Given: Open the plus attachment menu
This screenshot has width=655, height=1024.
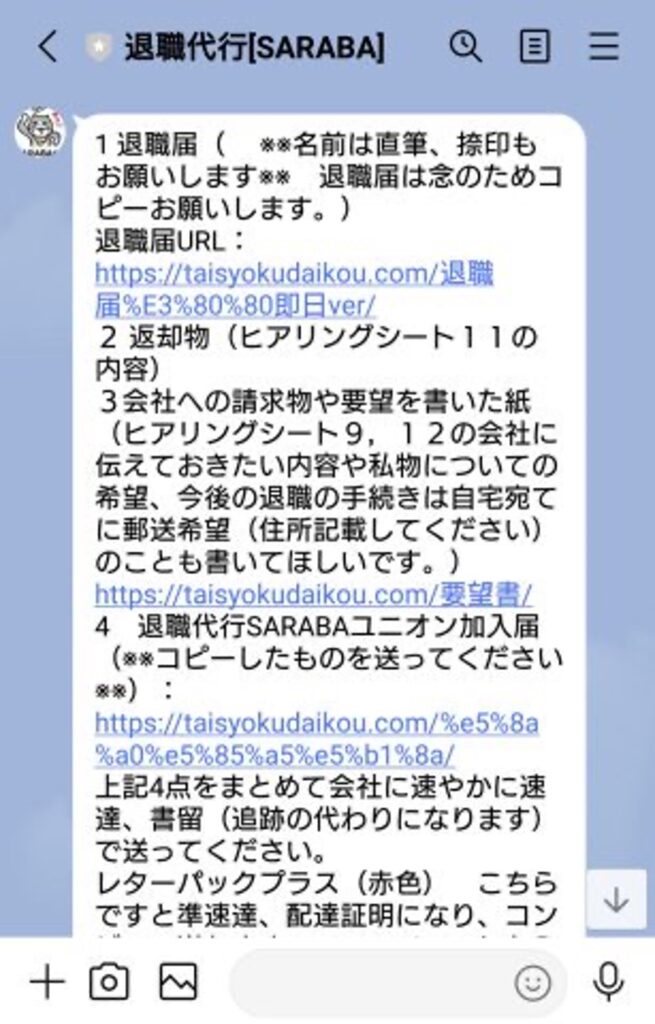Looking at the screenshot, I should click(x=47, y=983).
